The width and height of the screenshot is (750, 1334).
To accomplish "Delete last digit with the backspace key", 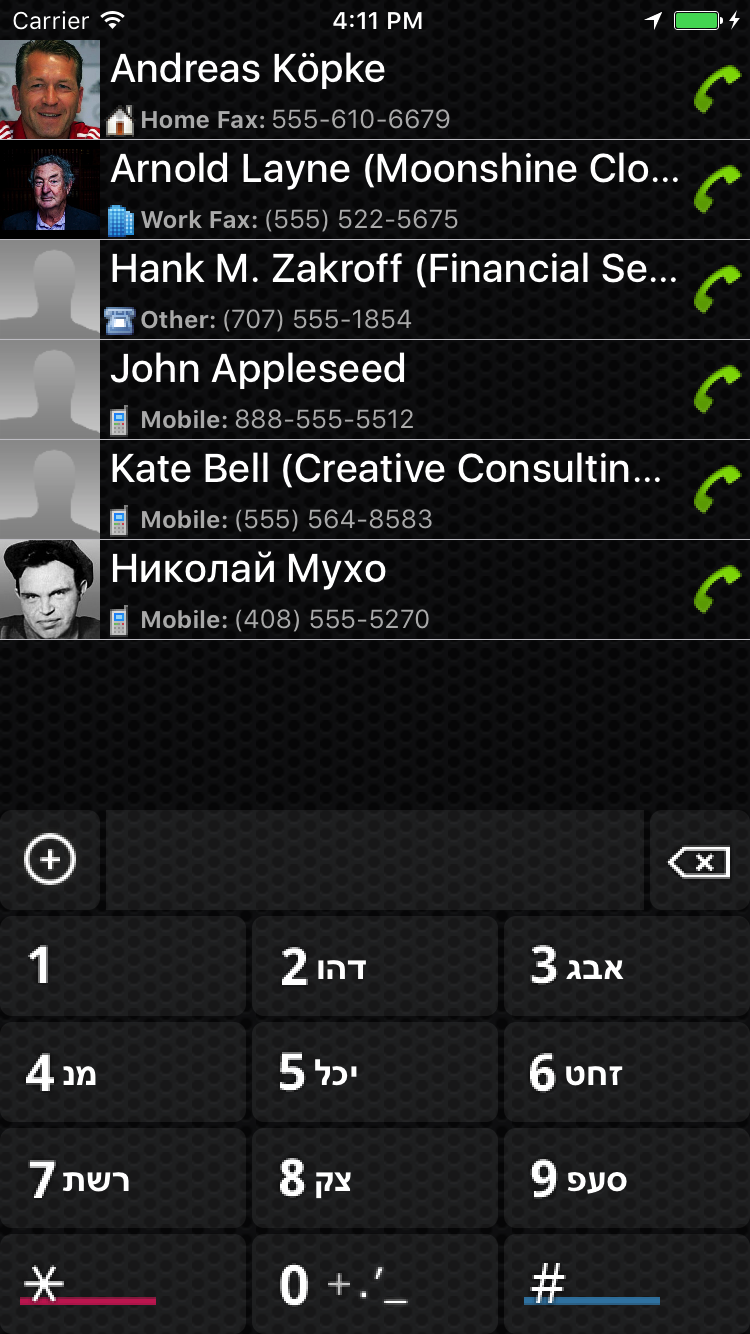I will [699, 861].
